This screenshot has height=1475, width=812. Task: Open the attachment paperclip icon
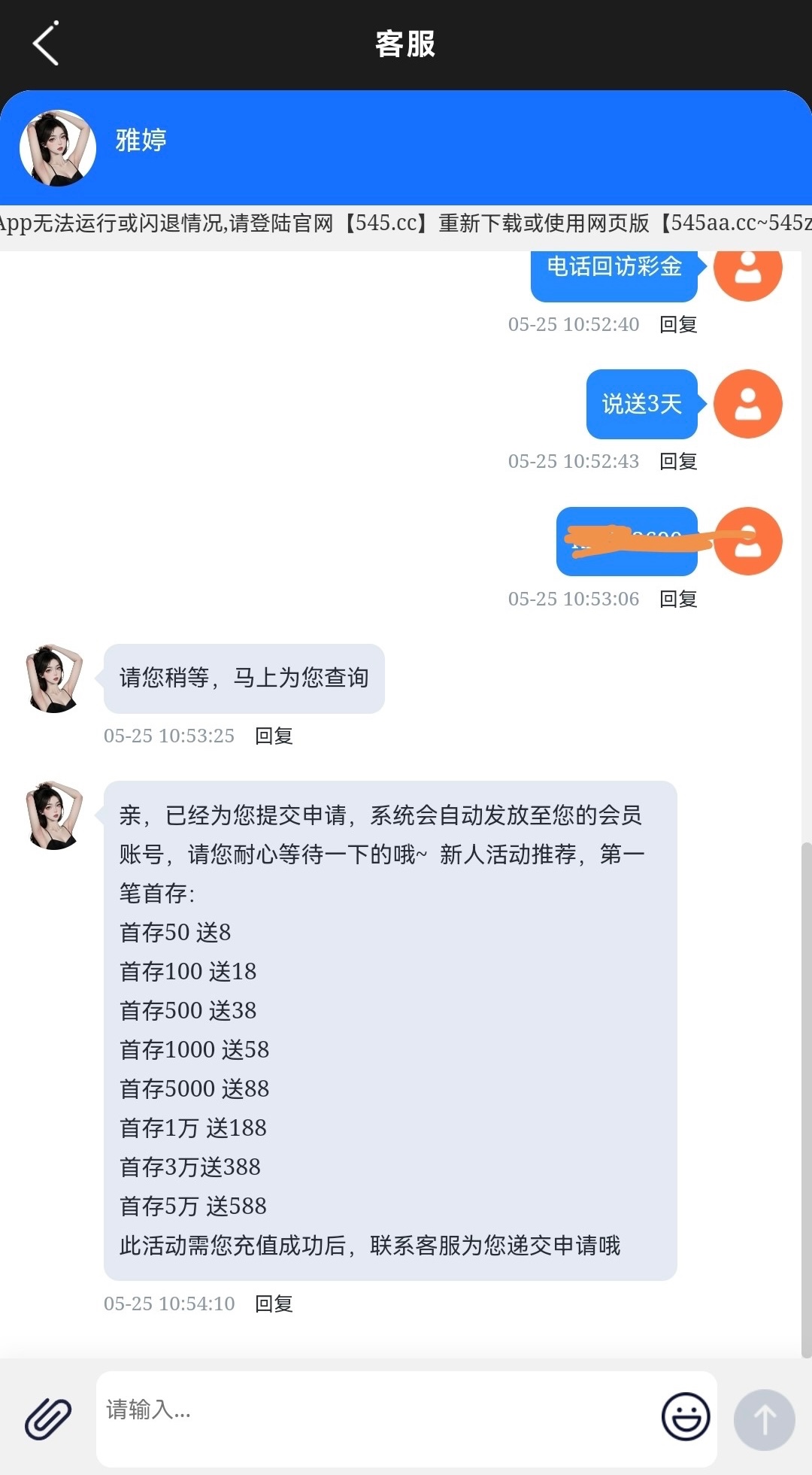coord(48,1419)
